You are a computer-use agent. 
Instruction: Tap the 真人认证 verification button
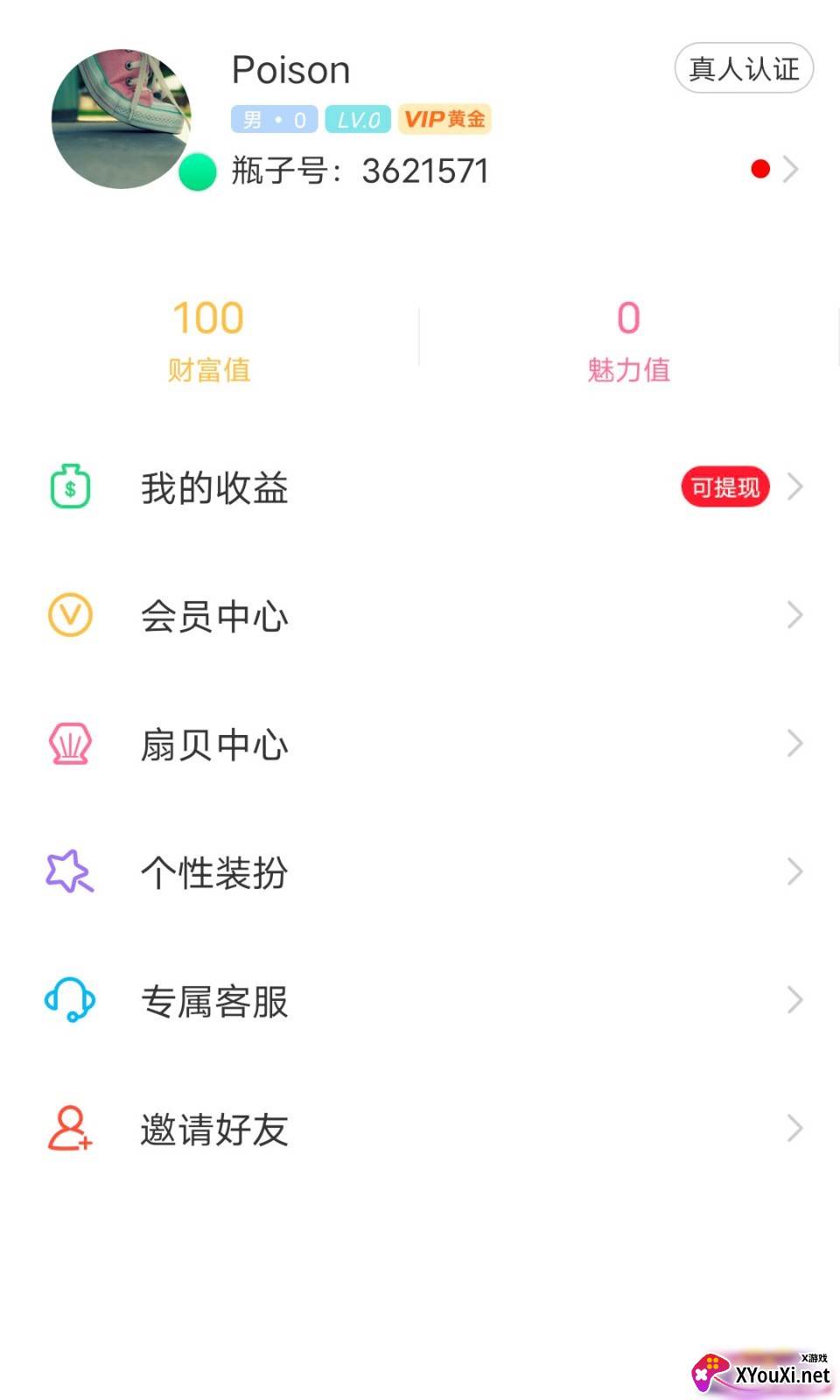click(744, 68)
